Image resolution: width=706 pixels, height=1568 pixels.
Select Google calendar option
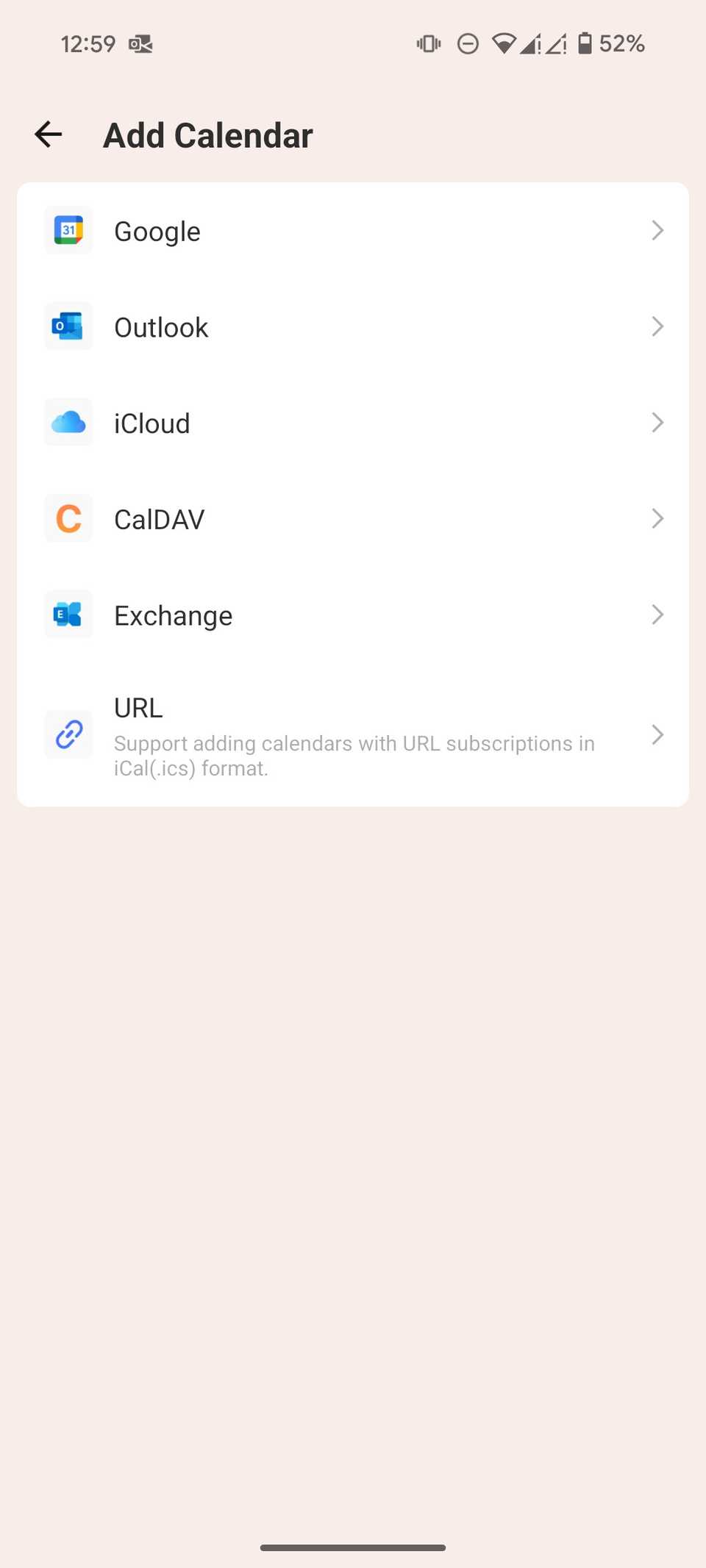(x=352, y=231)
